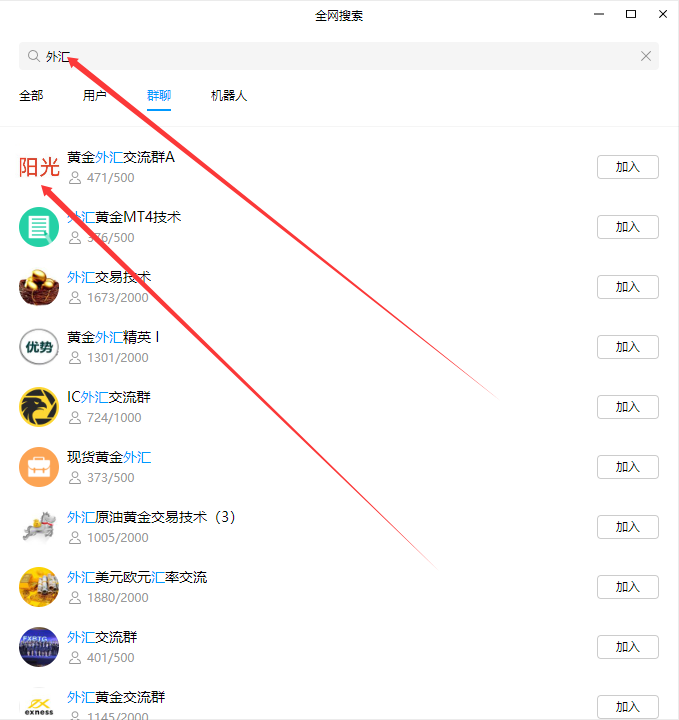Open the group 外汇美元欧元汇率交流
Image resolution: width=679 pixels, height=720 pixels.
pos(137,577)
